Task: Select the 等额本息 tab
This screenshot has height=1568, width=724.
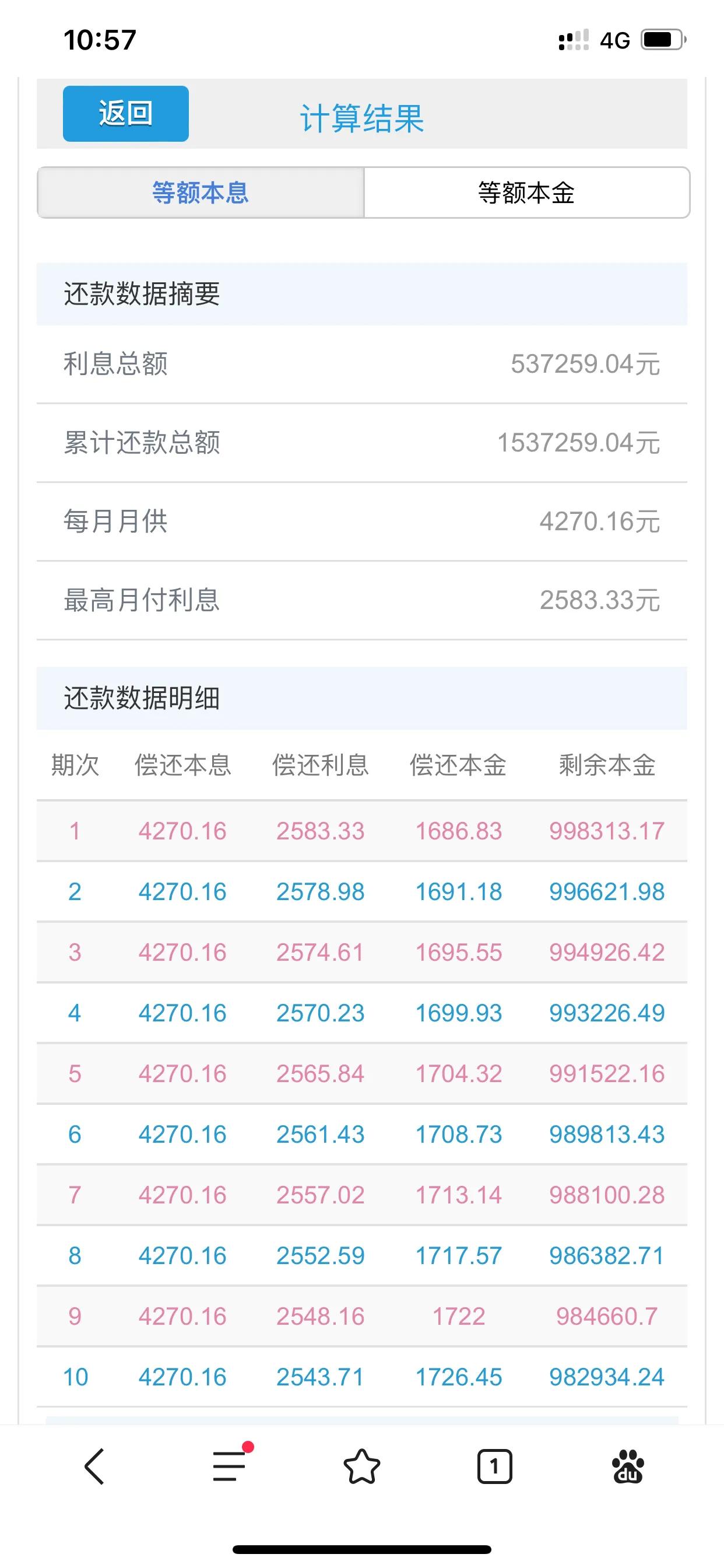Action: pos(201,193)
